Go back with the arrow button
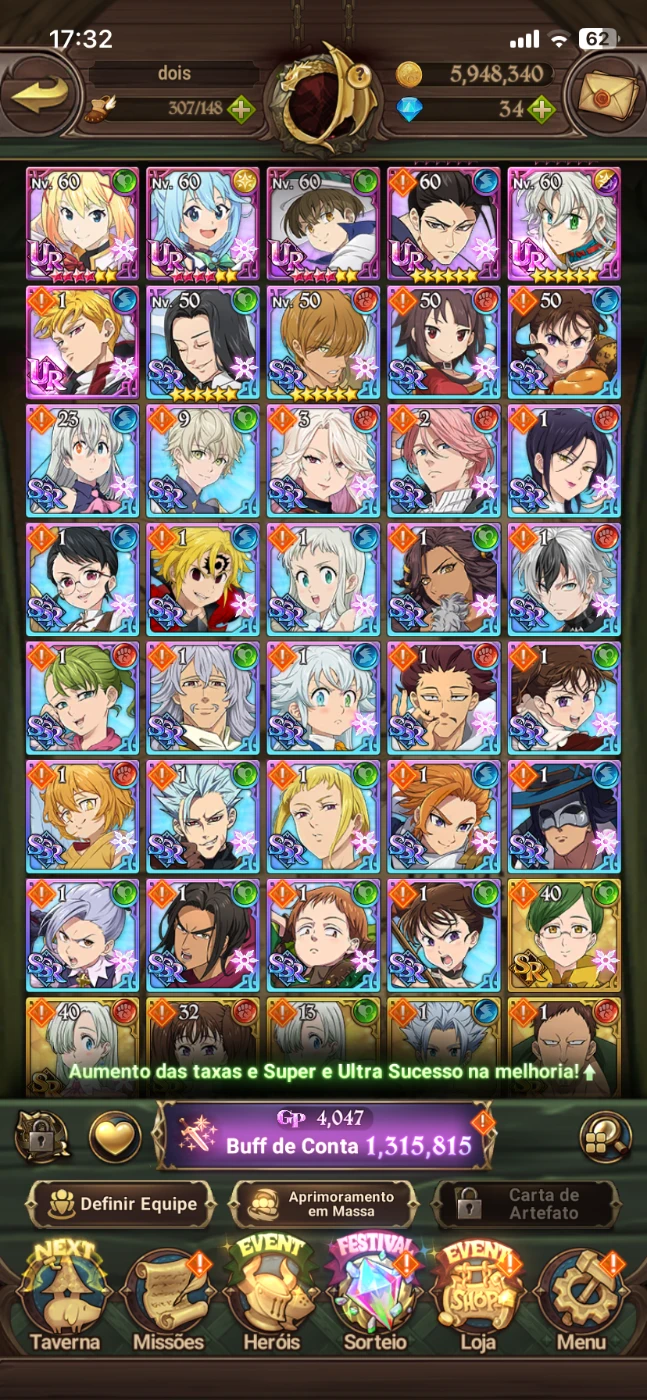 pos(40,93)
